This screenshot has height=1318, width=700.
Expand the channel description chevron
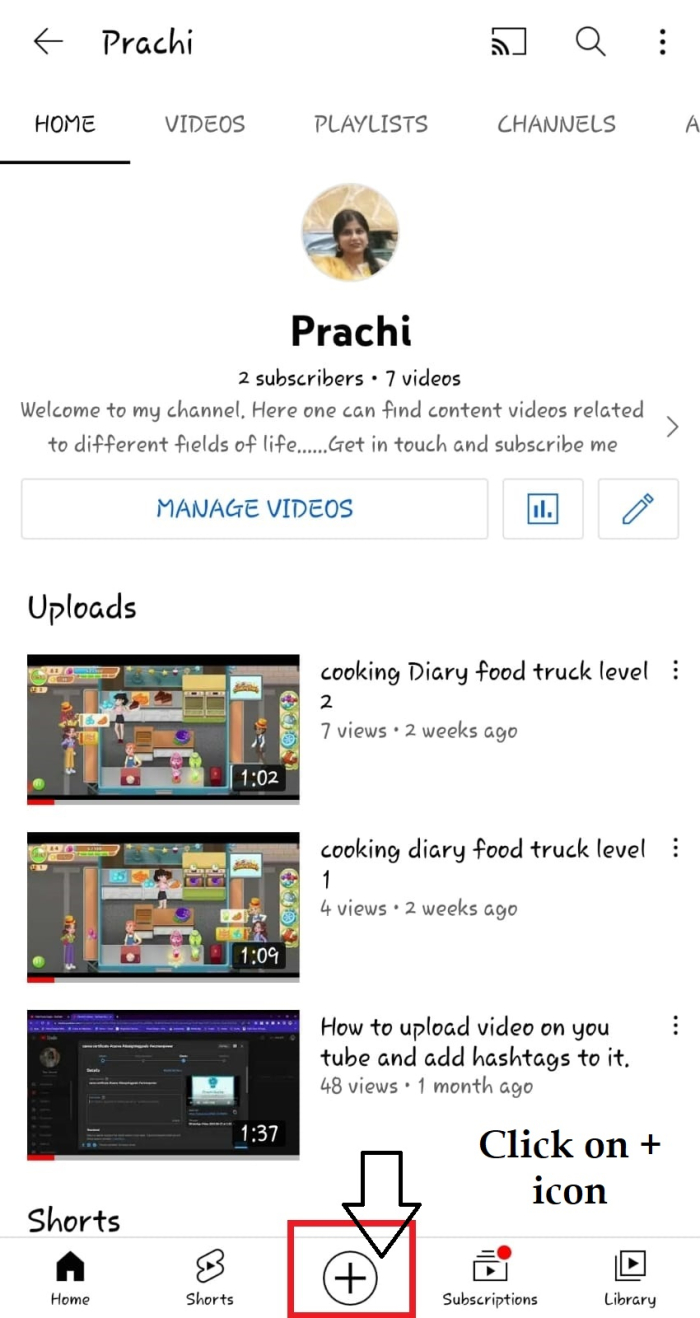672,428
